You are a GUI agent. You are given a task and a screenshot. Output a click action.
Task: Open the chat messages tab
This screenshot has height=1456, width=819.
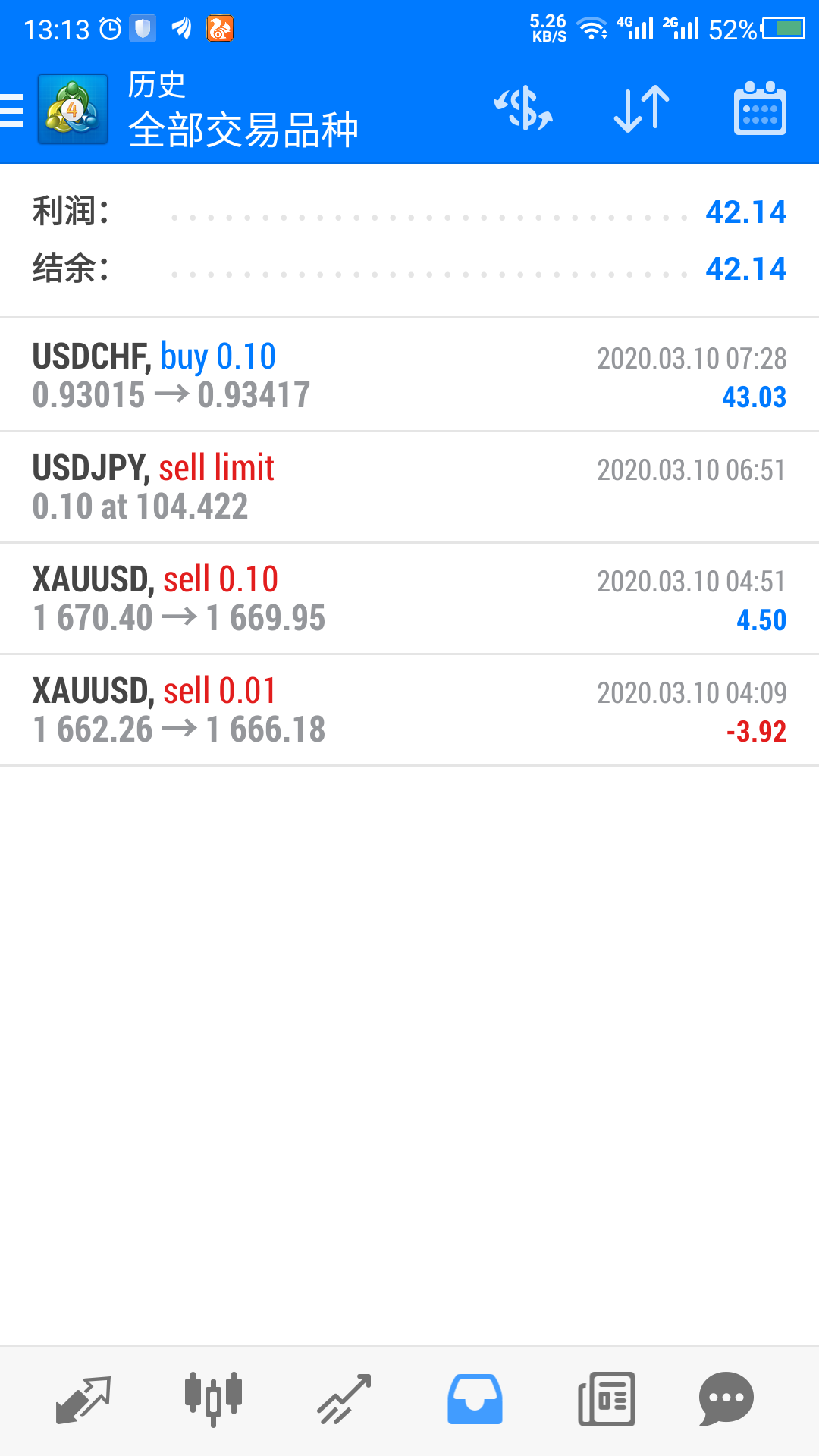(726, 1399)
